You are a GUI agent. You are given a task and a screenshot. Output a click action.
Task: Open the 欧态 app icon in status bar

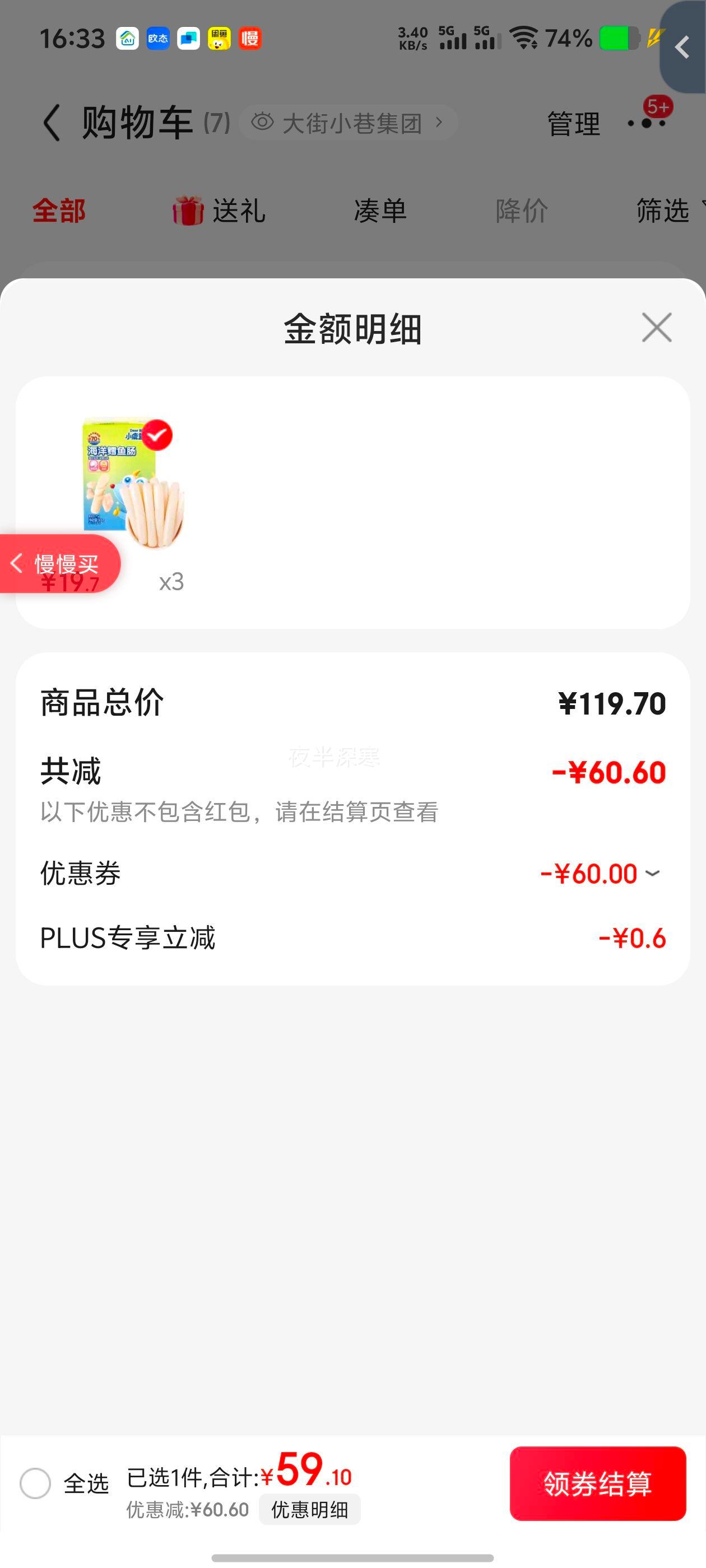pyautogui.click(x=158, y=38)
